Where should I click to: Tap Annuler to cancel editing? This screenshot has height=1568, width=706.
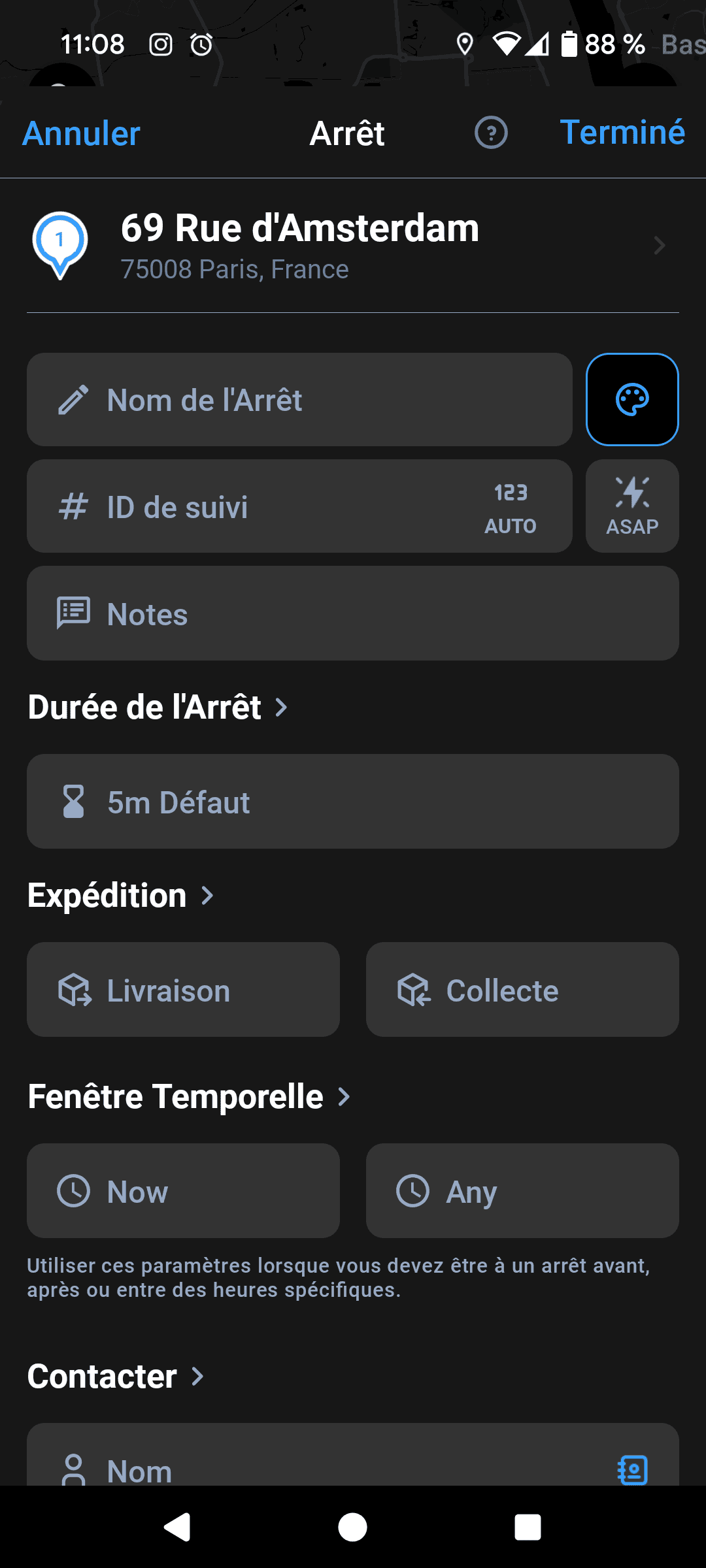coord(80,133)
